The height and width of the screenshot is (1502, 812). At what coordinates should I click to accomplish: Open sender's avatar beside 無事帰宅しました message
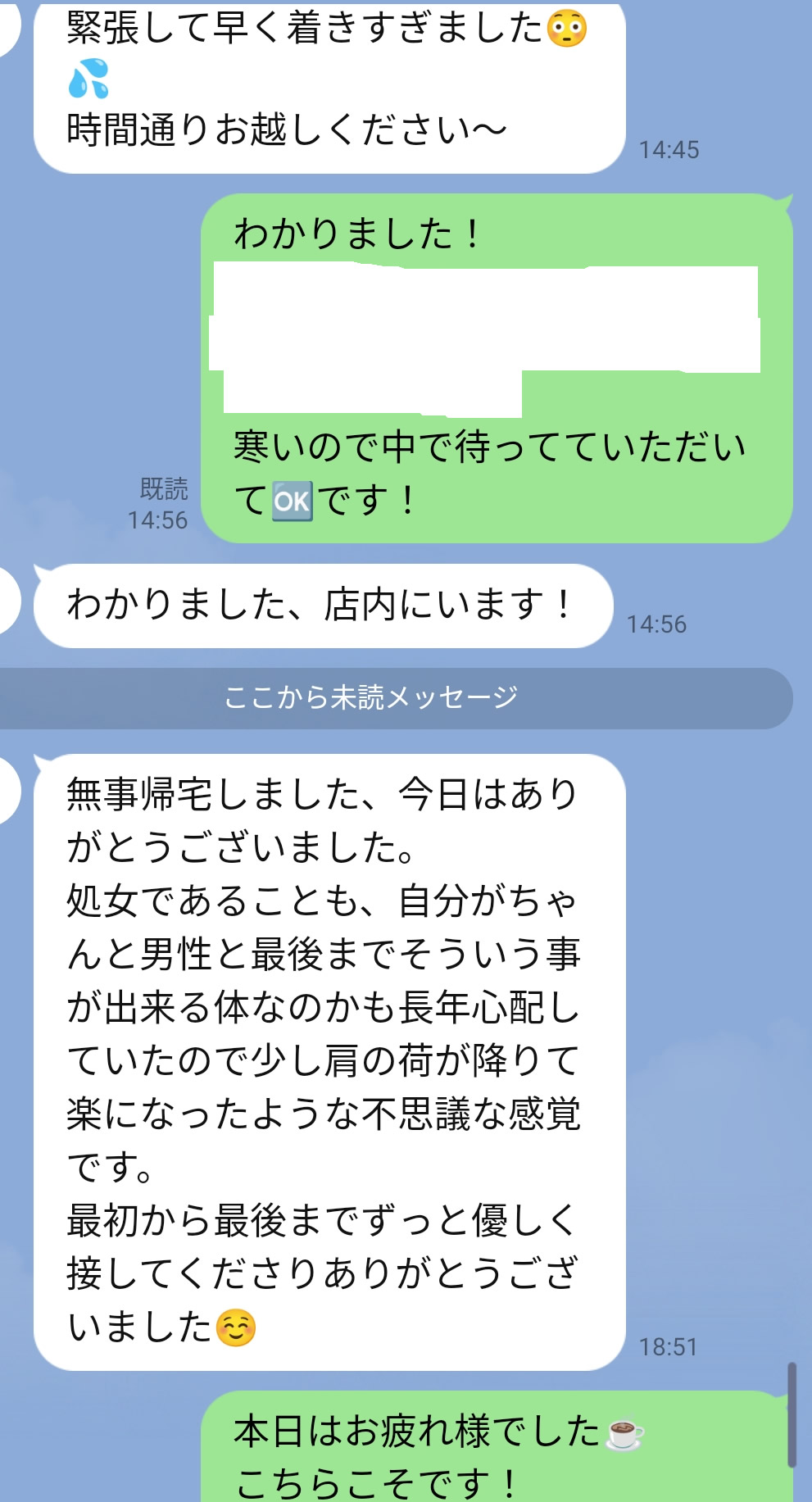[7, 791]
